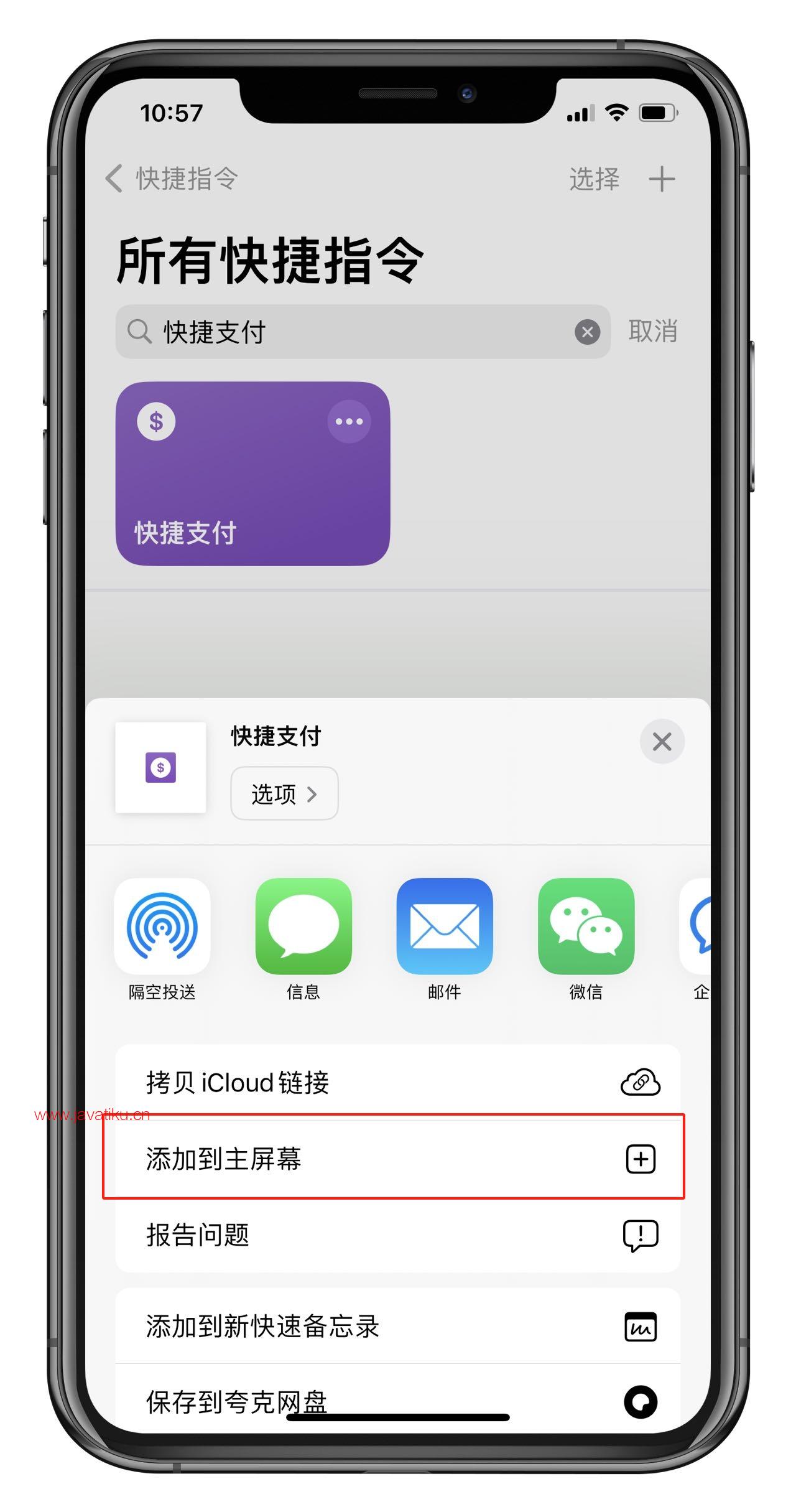The image size is (796, 1512).
Task: Open the 快捷支付 shortcut's three-dot menu
Action: (x=349, y=421)
